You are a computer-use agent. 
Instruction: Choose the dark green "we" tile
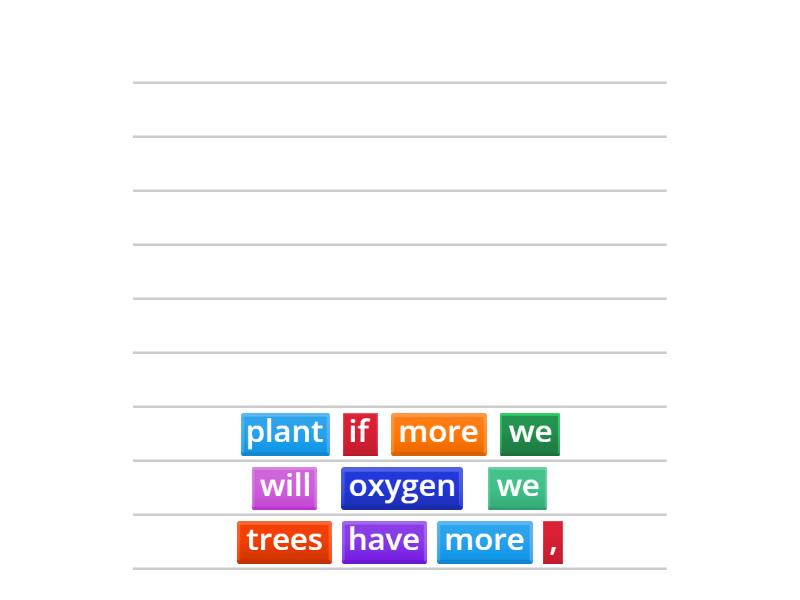tap(530, 433)
